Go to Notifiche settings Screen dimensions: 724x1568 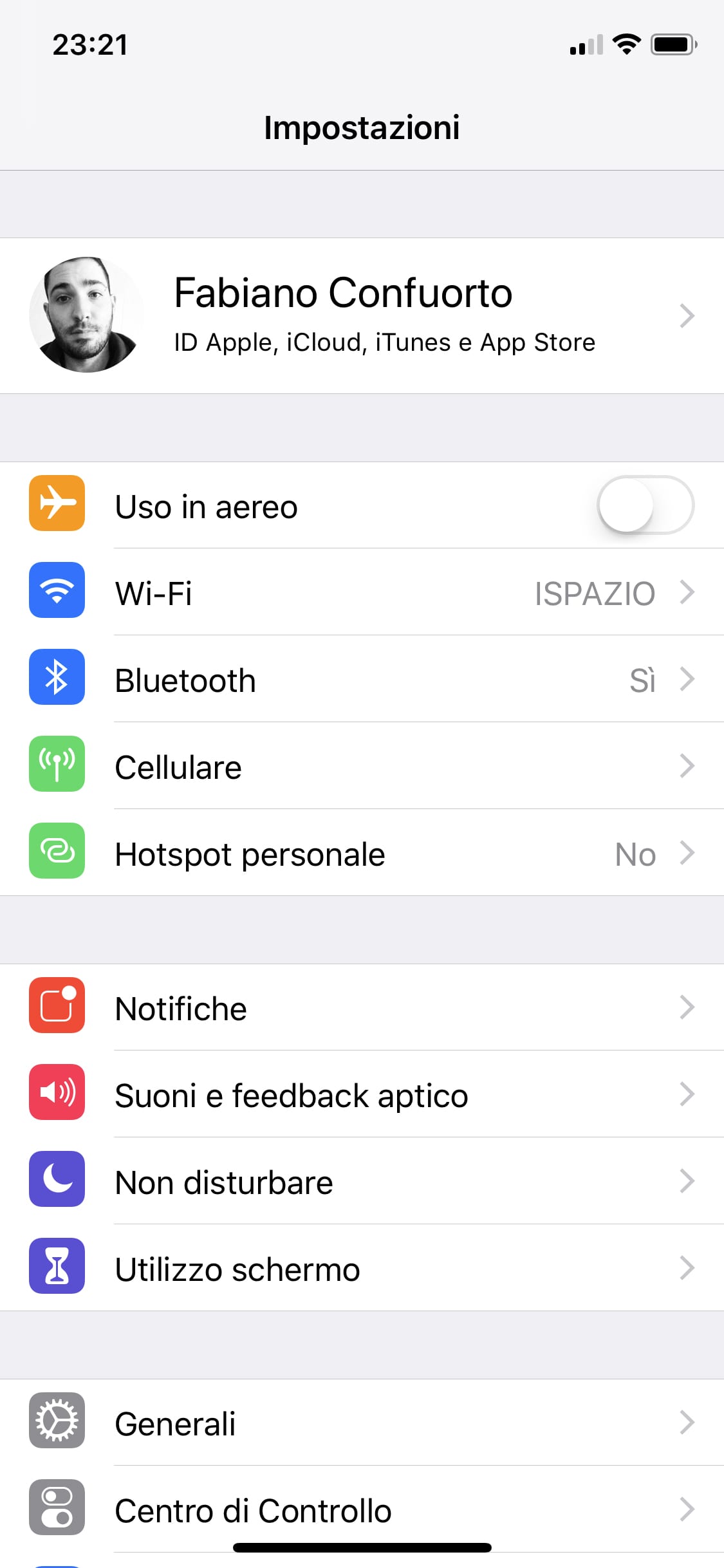pos(362,1007)
